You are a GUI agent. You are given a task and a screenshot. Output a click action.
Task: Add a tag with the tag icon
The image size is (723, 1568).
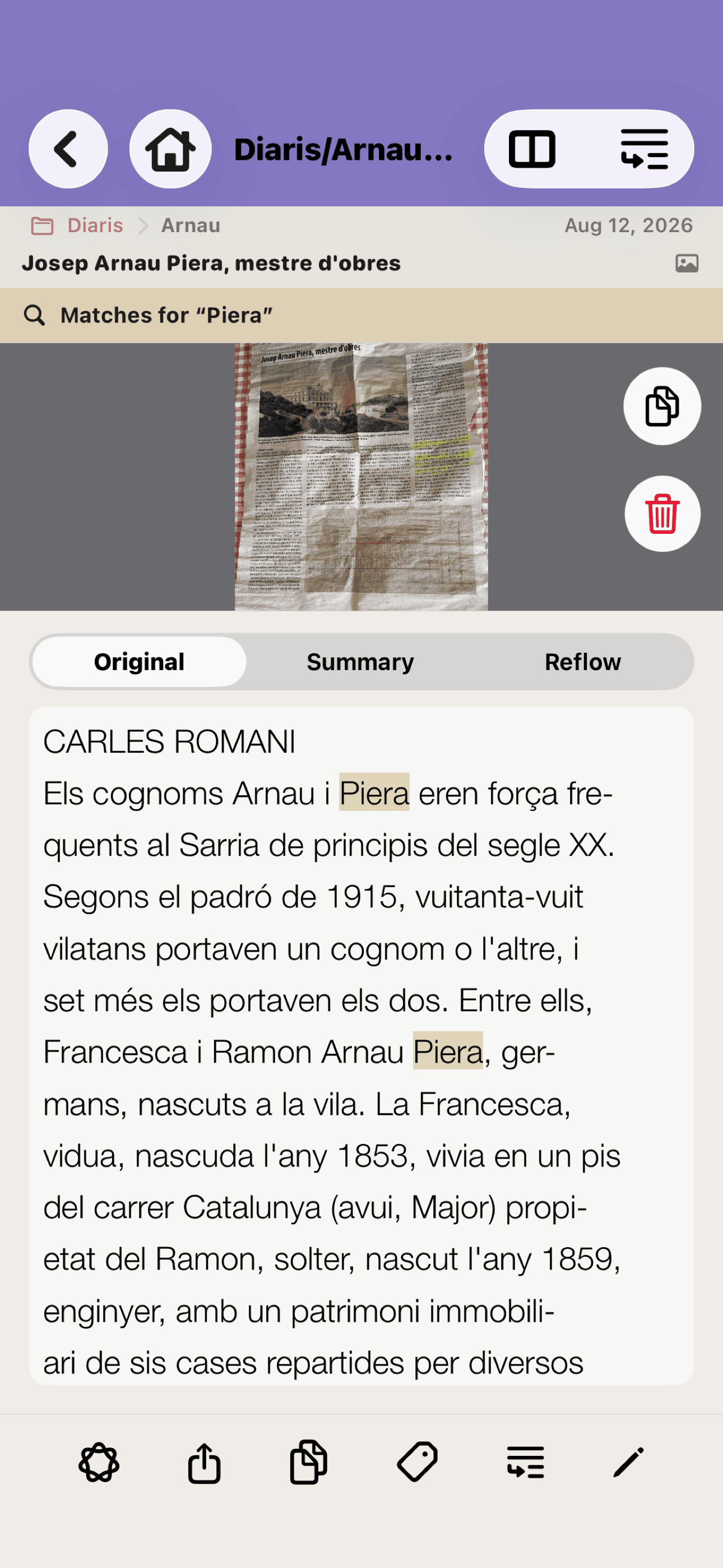417,1461
